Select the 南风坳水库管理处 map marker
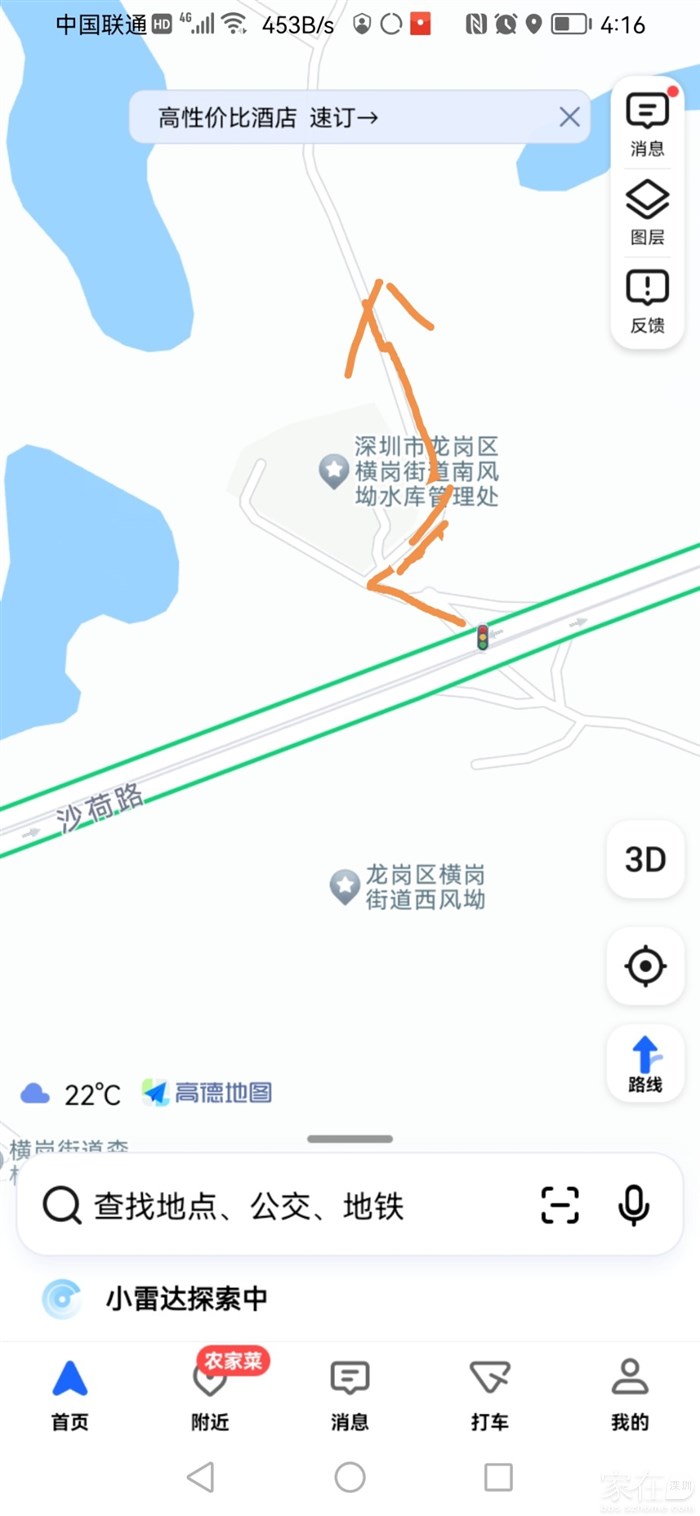The height and width of the screenshot is (1516, 700). (333, 470)
